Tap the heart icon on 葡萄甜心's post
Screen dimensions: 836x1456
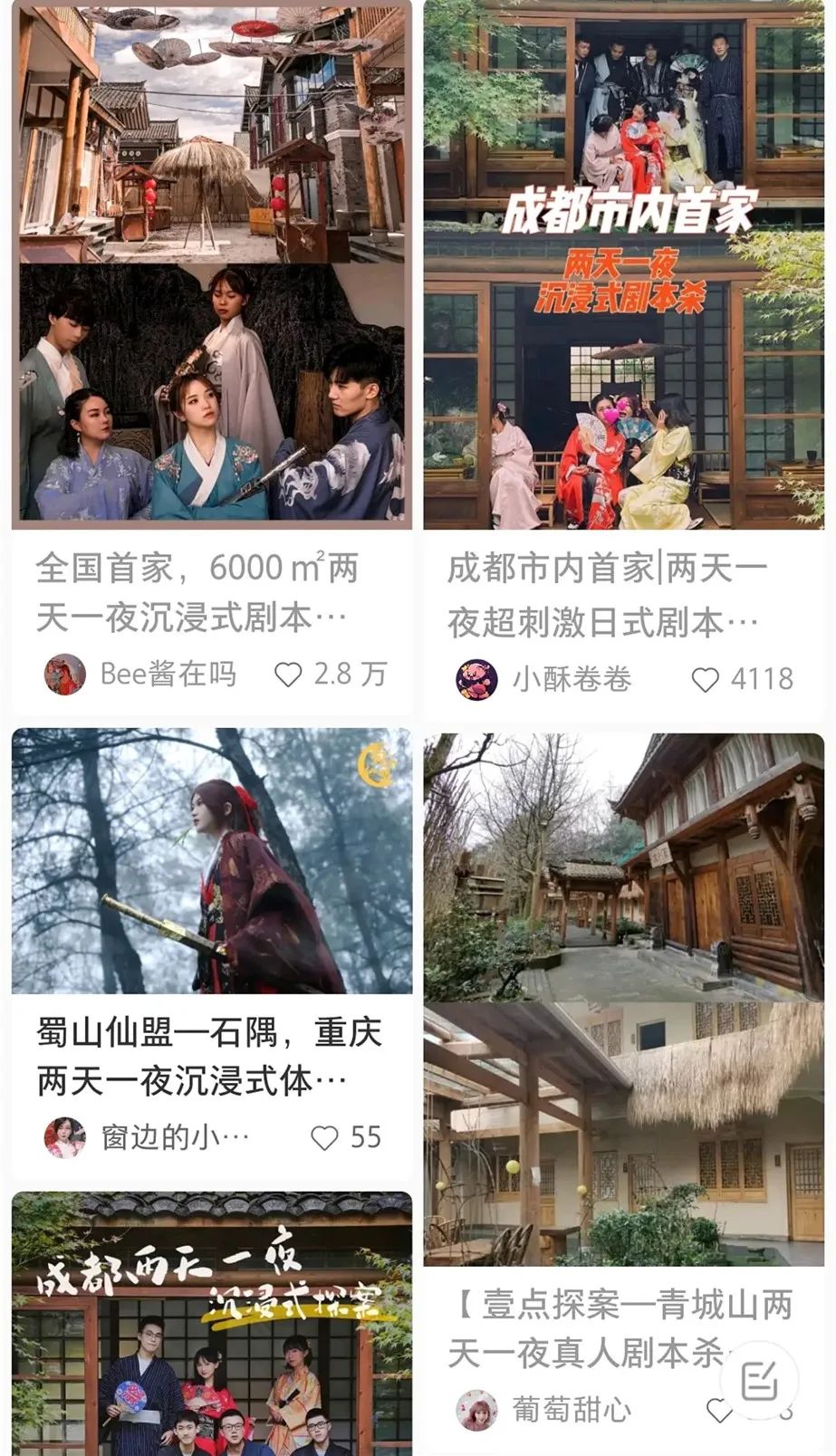click(x=721, y=1410)
